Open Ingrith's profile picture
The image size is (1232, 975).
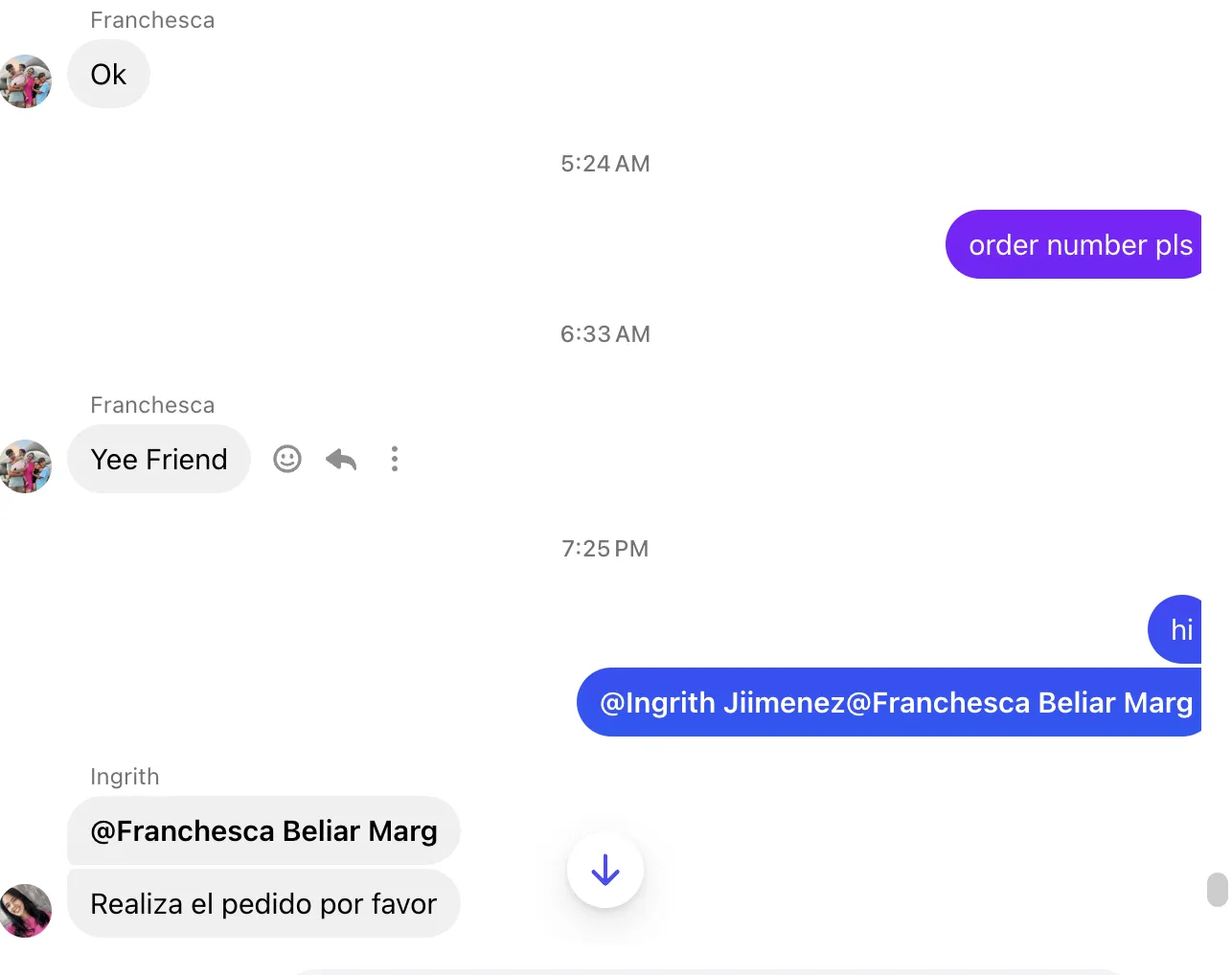tap(26, 910)
